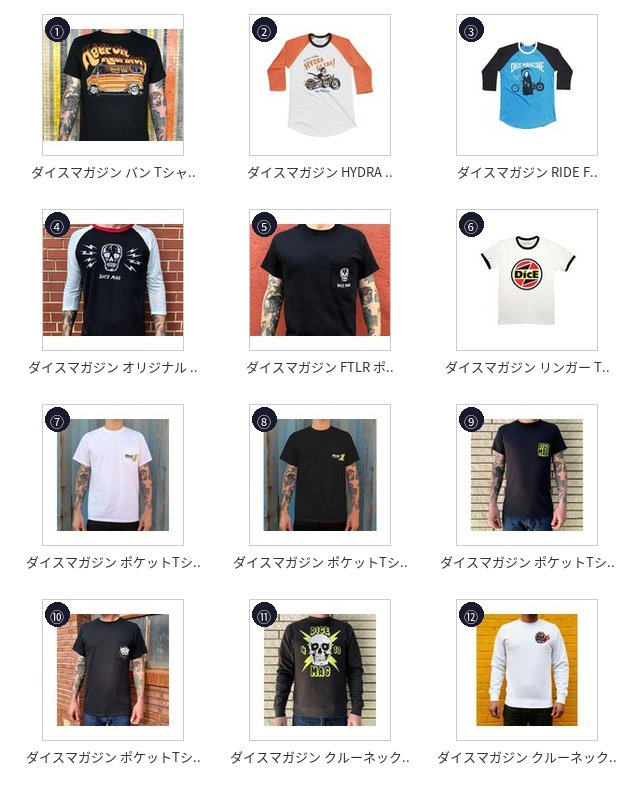Image resolution: width=641 pixels, height=800 pixels.
Task: Select item 12, the white クルーネック sweatshirt
Action: tap(527, 670)
